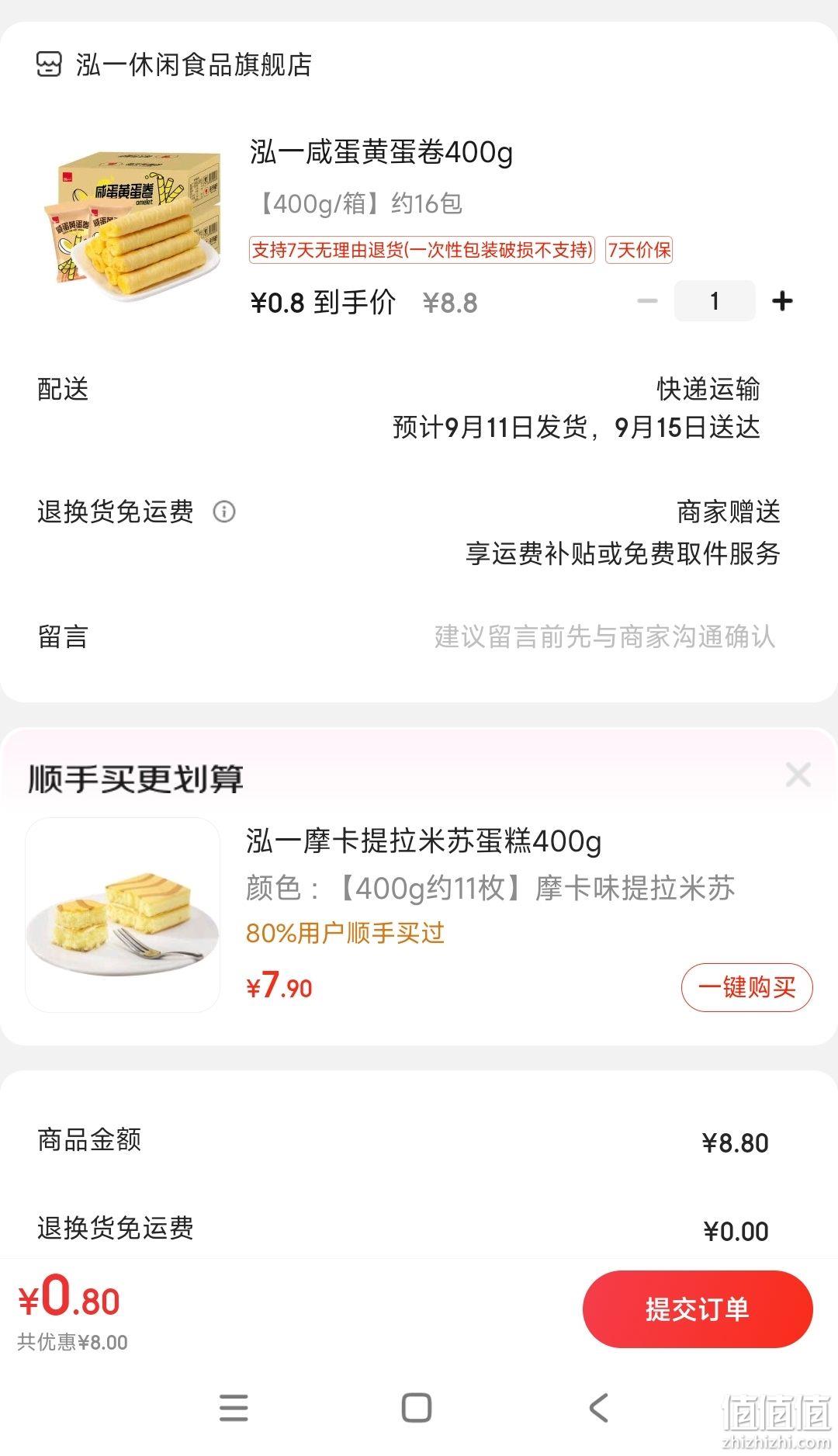Viewport: 838px width, 1456px height.
Task: Go back using the system back button
Action: point(599,1407)
